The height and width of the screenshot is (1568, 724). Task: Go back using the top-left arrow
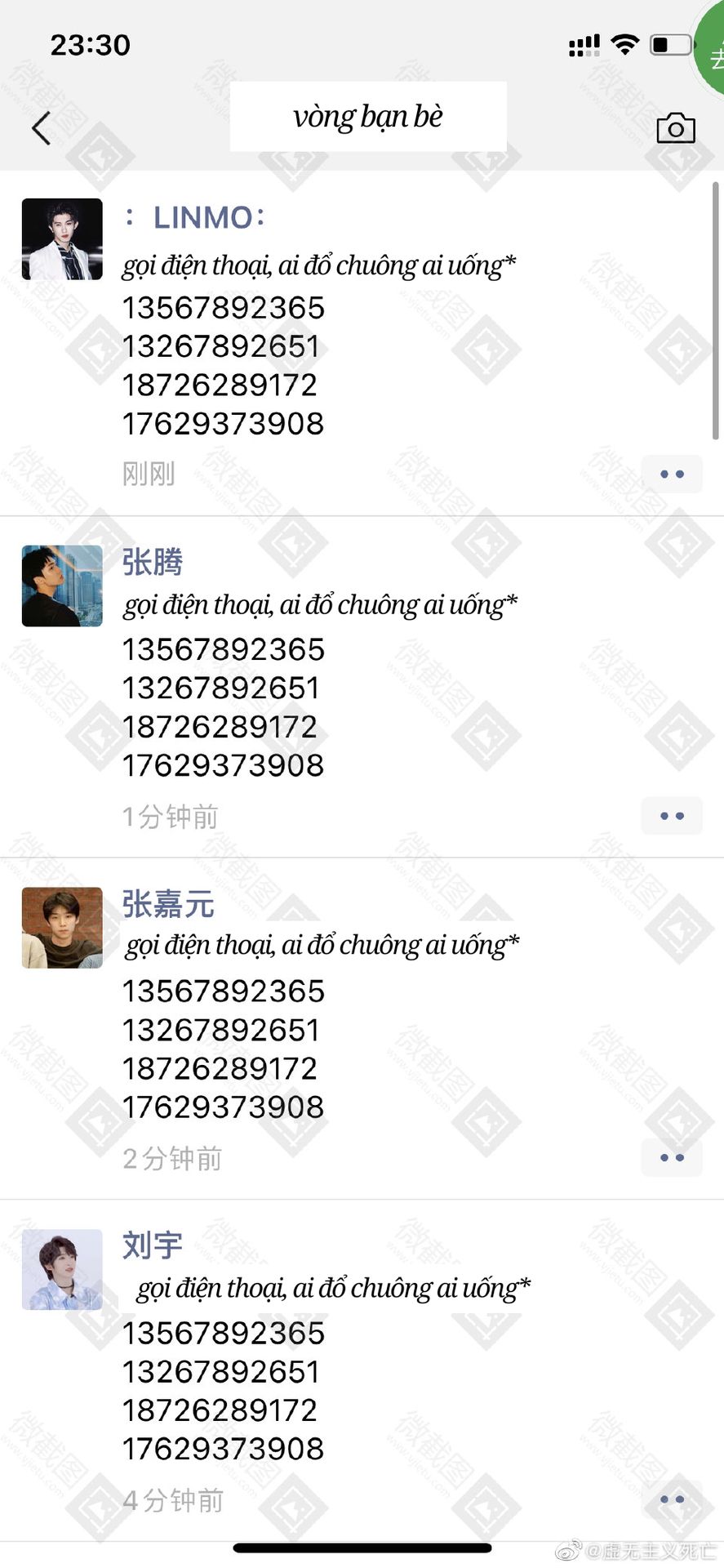(42, 128)
